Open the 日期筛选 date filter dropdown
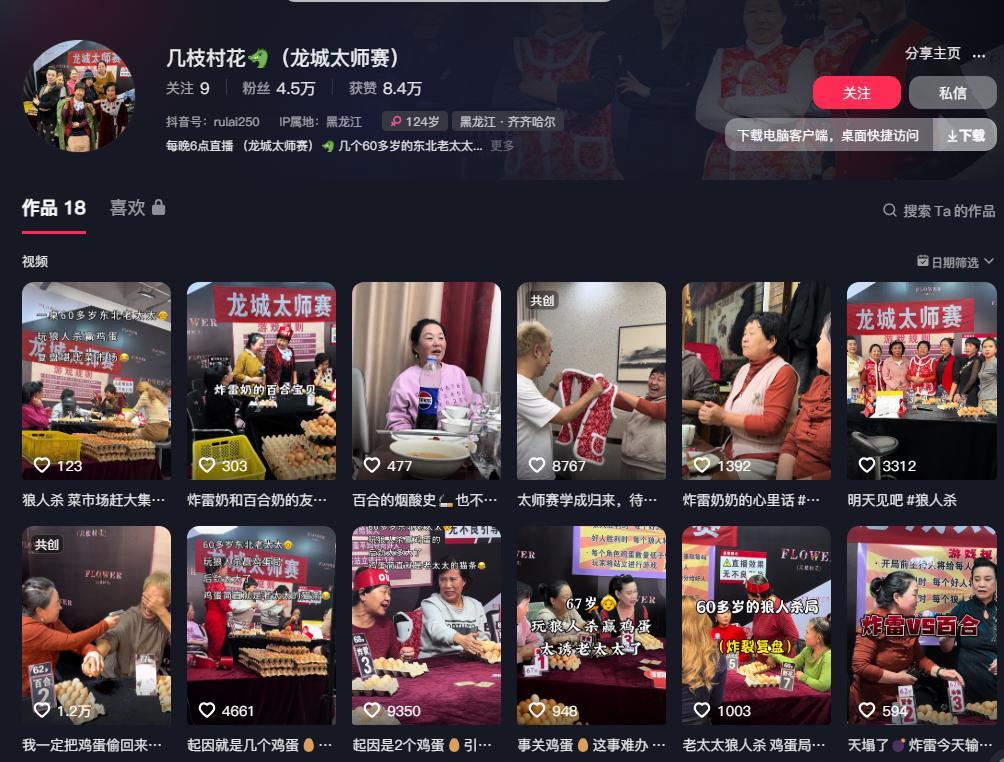1004x762 pixels. click(x=955, y=262)
